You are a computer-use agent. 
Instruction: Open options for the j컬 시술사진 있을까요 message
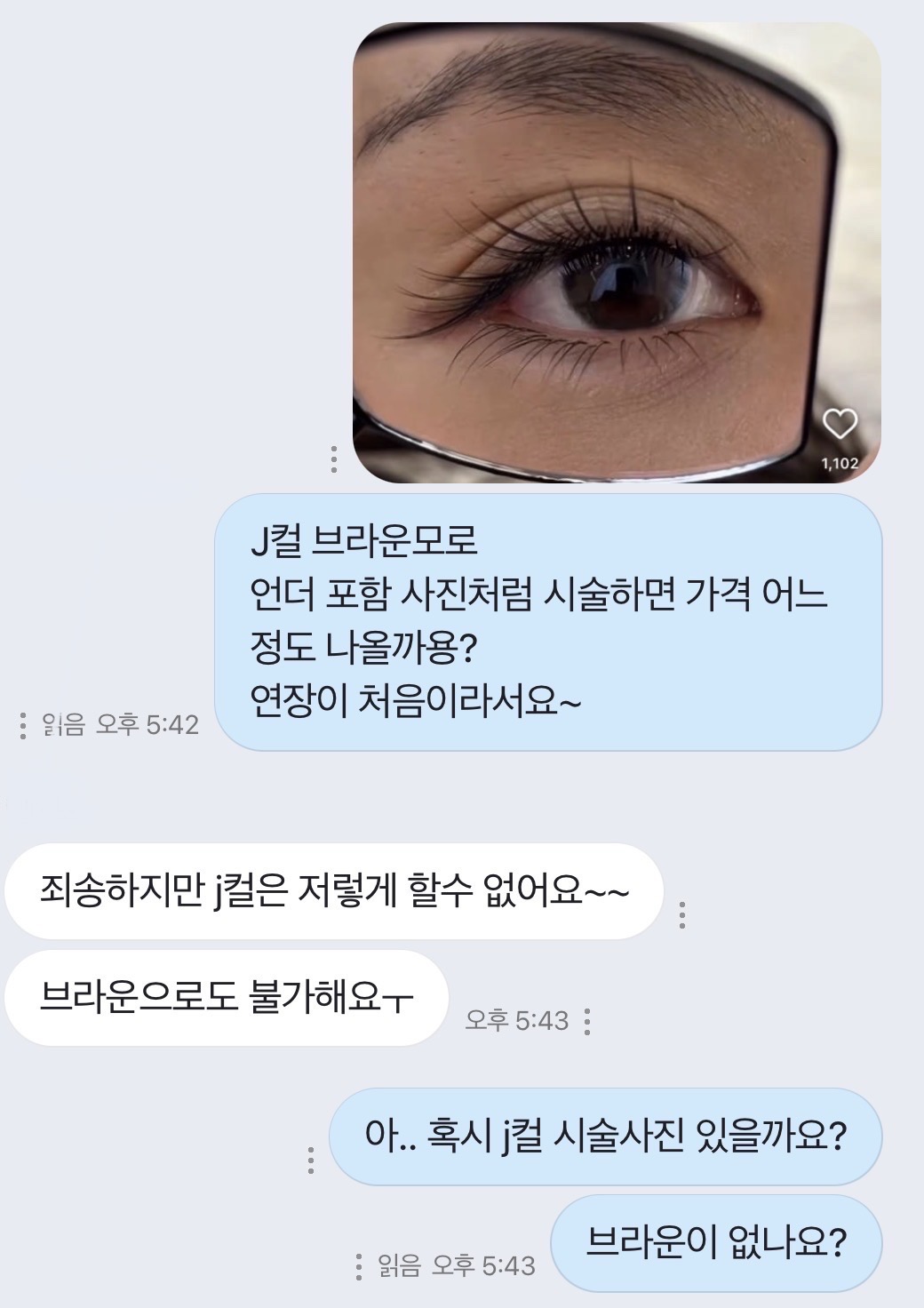point(310,1160)
